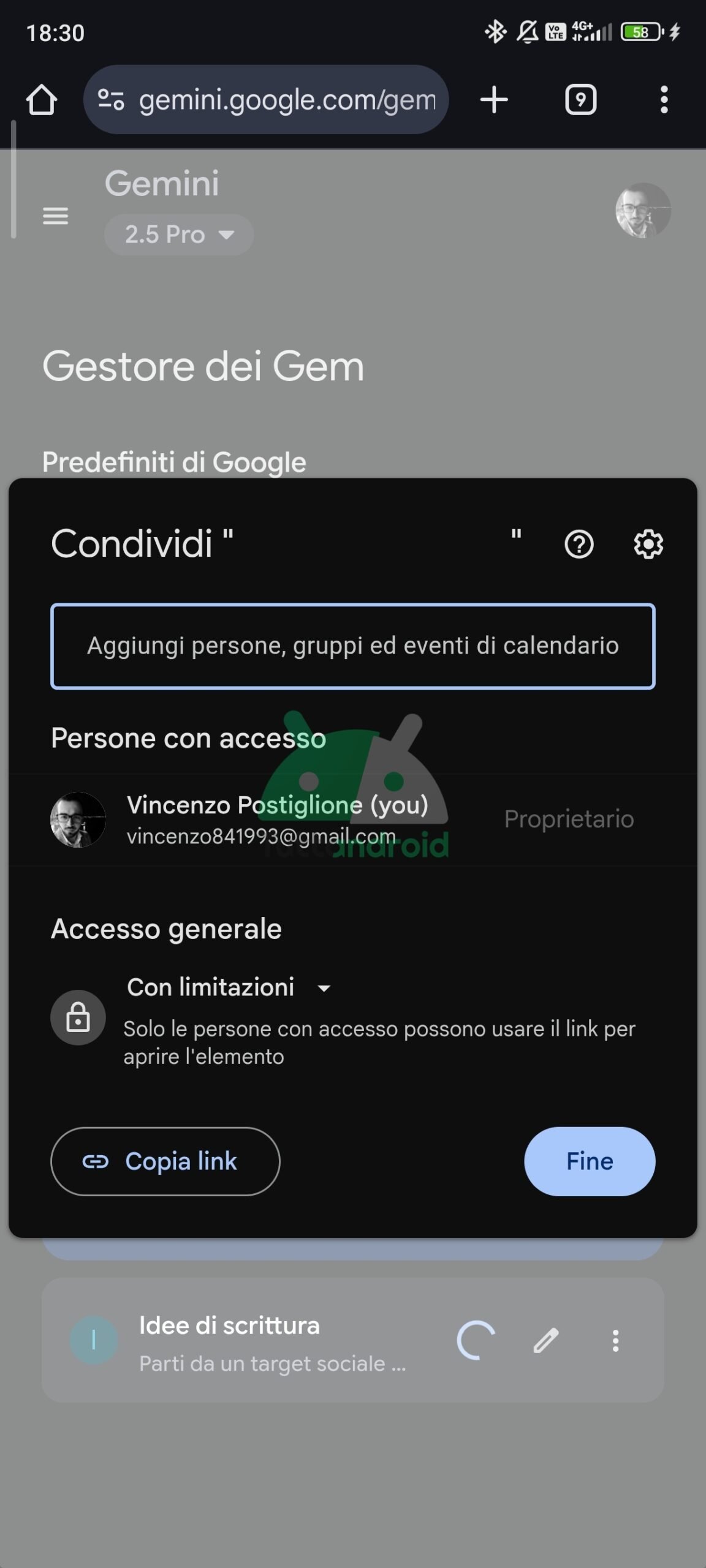Image resolution: width=706 pixels, height=1568 pixels.
Task: Open the Google account profile picture
Action: 642,211
